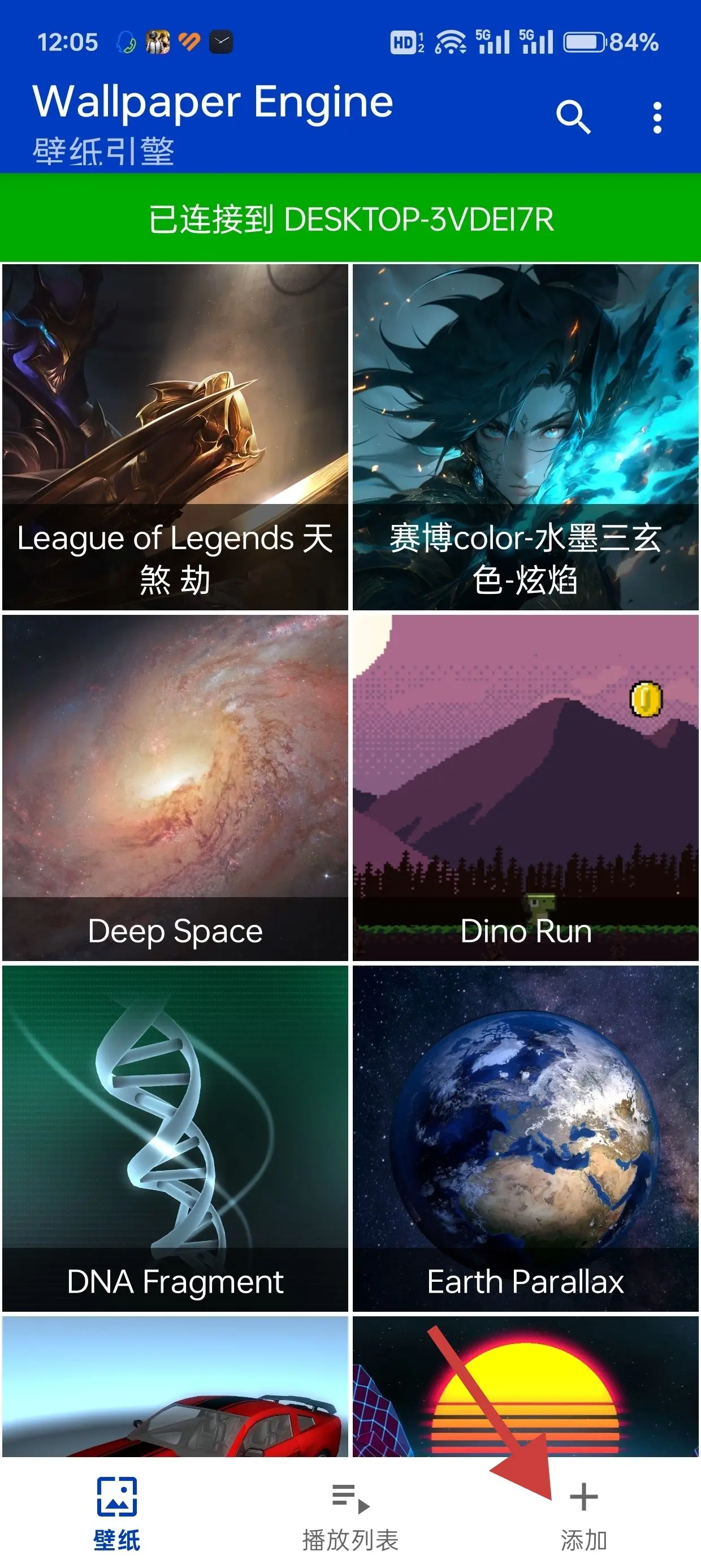Switch to the 播放列表 tab
The height and width of the screenshot is (1568, 701).
[350, 1514]
